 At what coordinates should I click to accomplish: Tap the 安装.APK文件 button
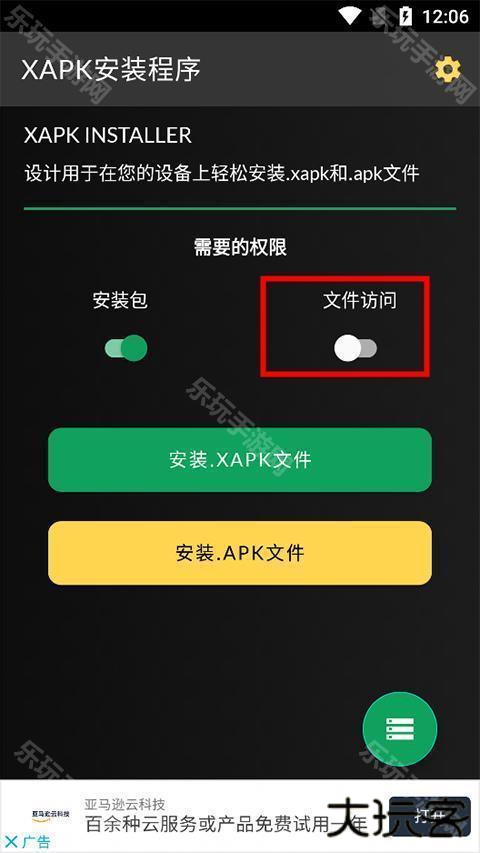pyautogui.click(x=240, y=553)
